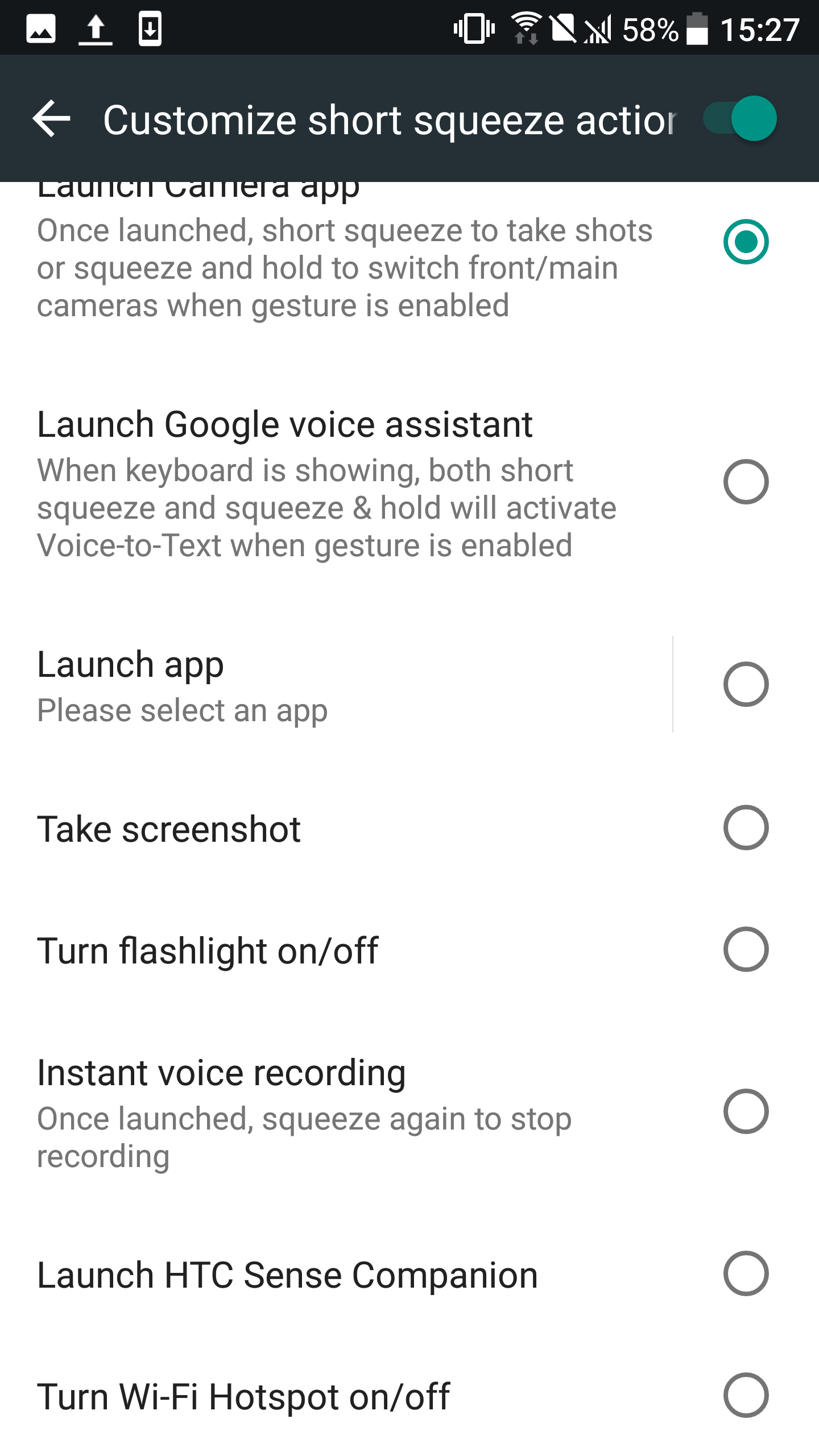Image resolution: width=819 pixels, height=1456 pixels.
Task: Toggle the short squeeze action switch off
Action: 740,118
